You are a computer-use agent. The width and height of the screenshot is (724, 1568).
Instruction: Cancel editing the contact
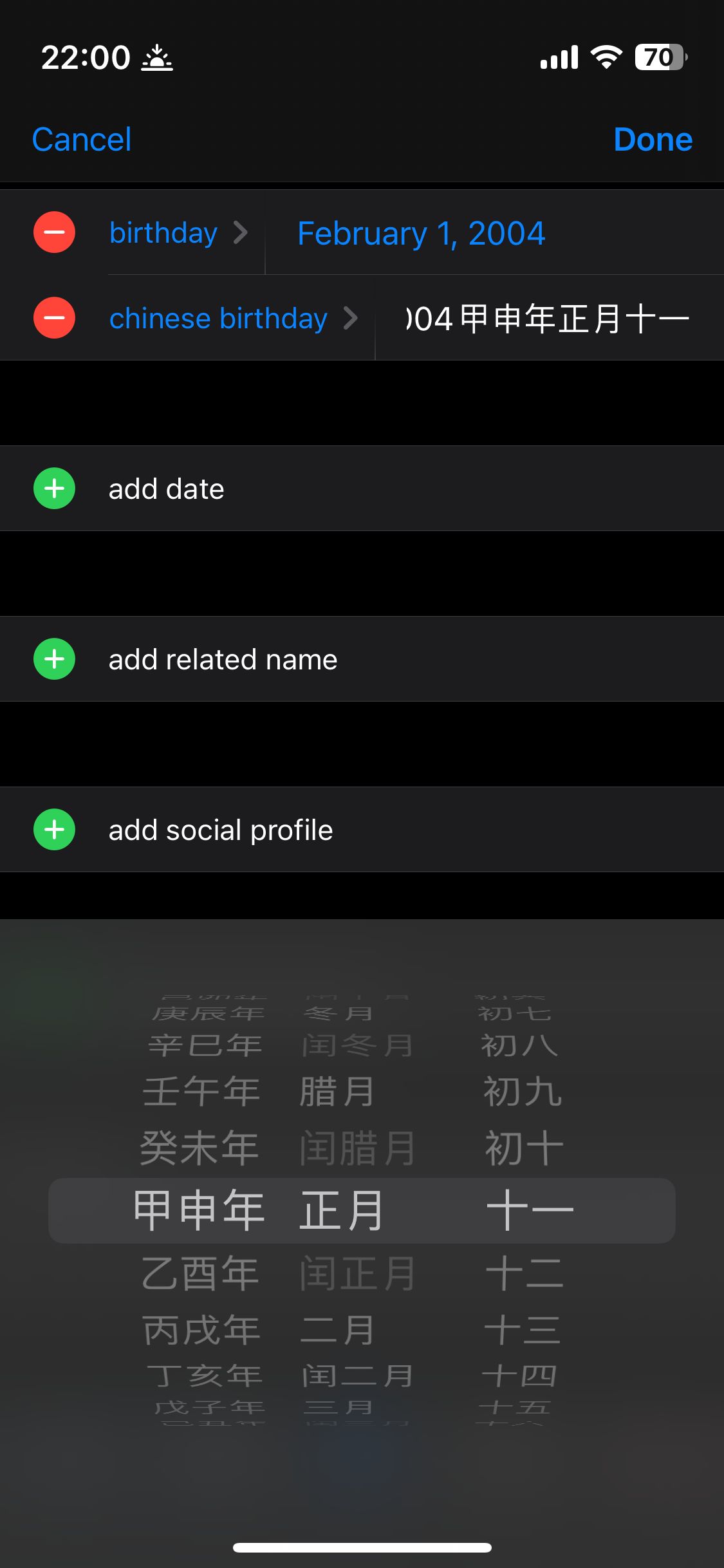click(82, 140)
